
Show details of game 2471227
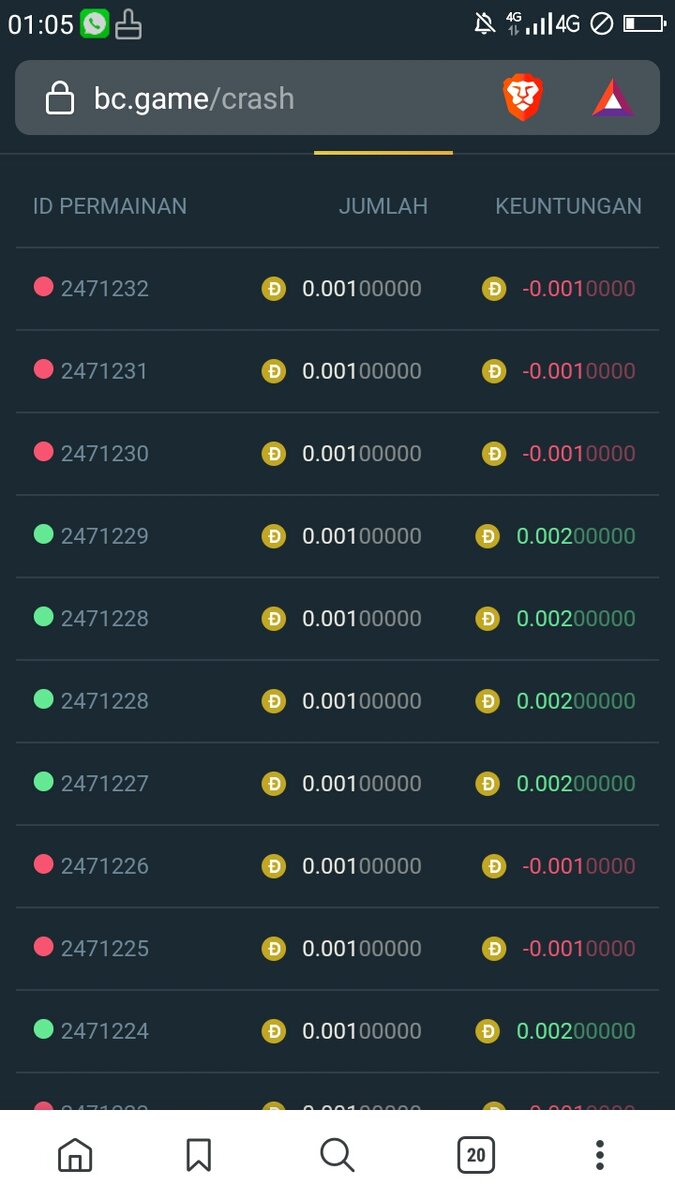click(104, 784)
